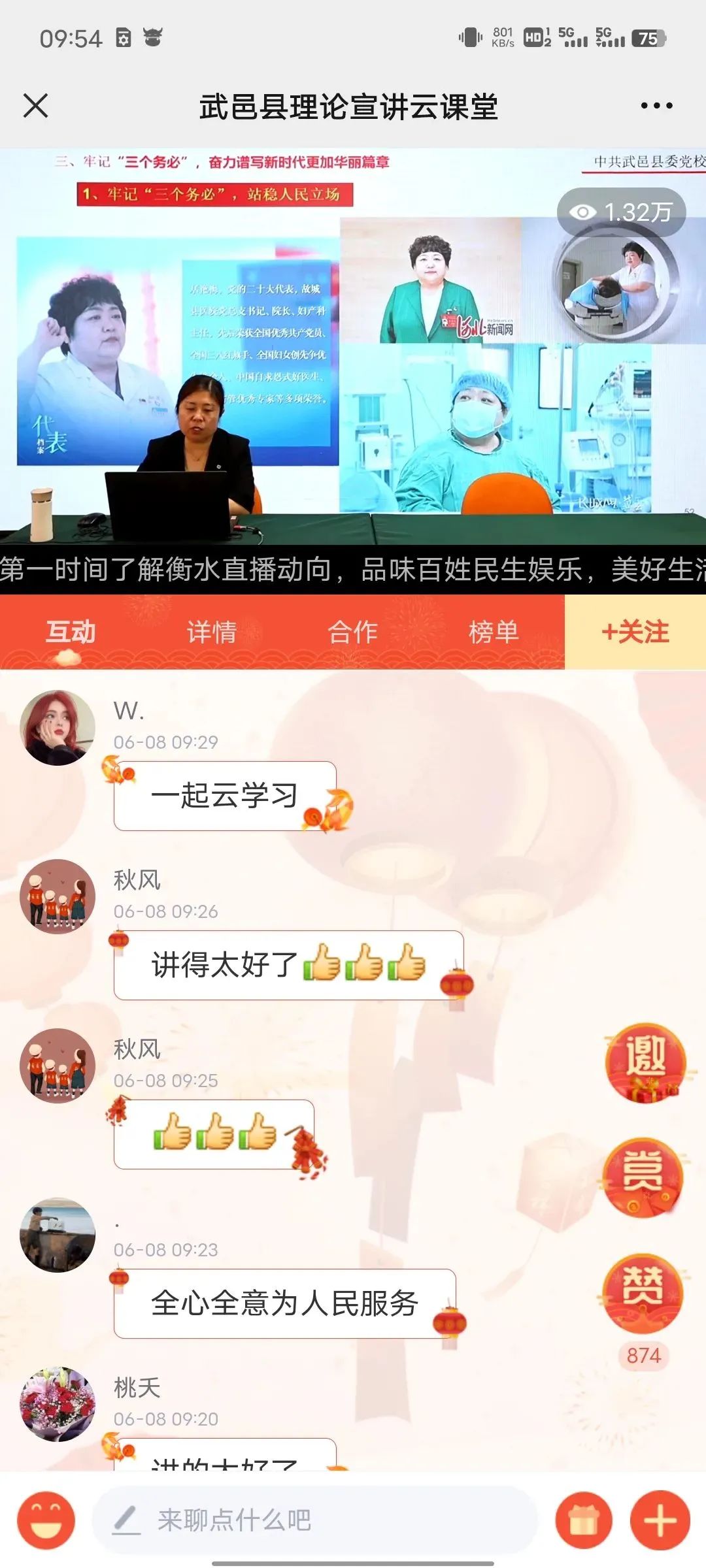Screen dimensions: 706x1568
Task: Tap the plus icon for more actions
Action: pos(660,1520)
